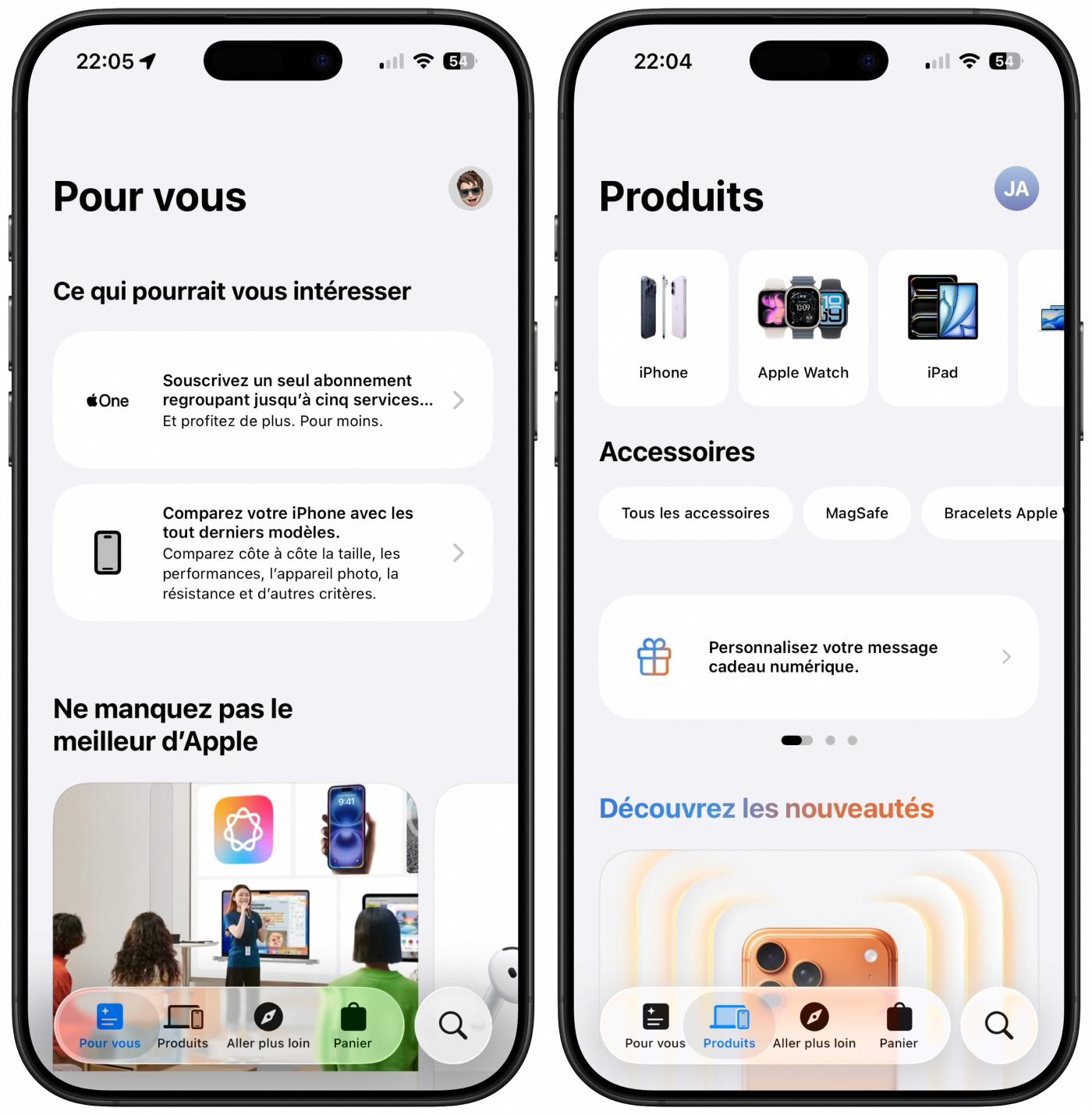
Task: Switch to Pour vous tab on Produits screen
Action: click(655, 1026)
